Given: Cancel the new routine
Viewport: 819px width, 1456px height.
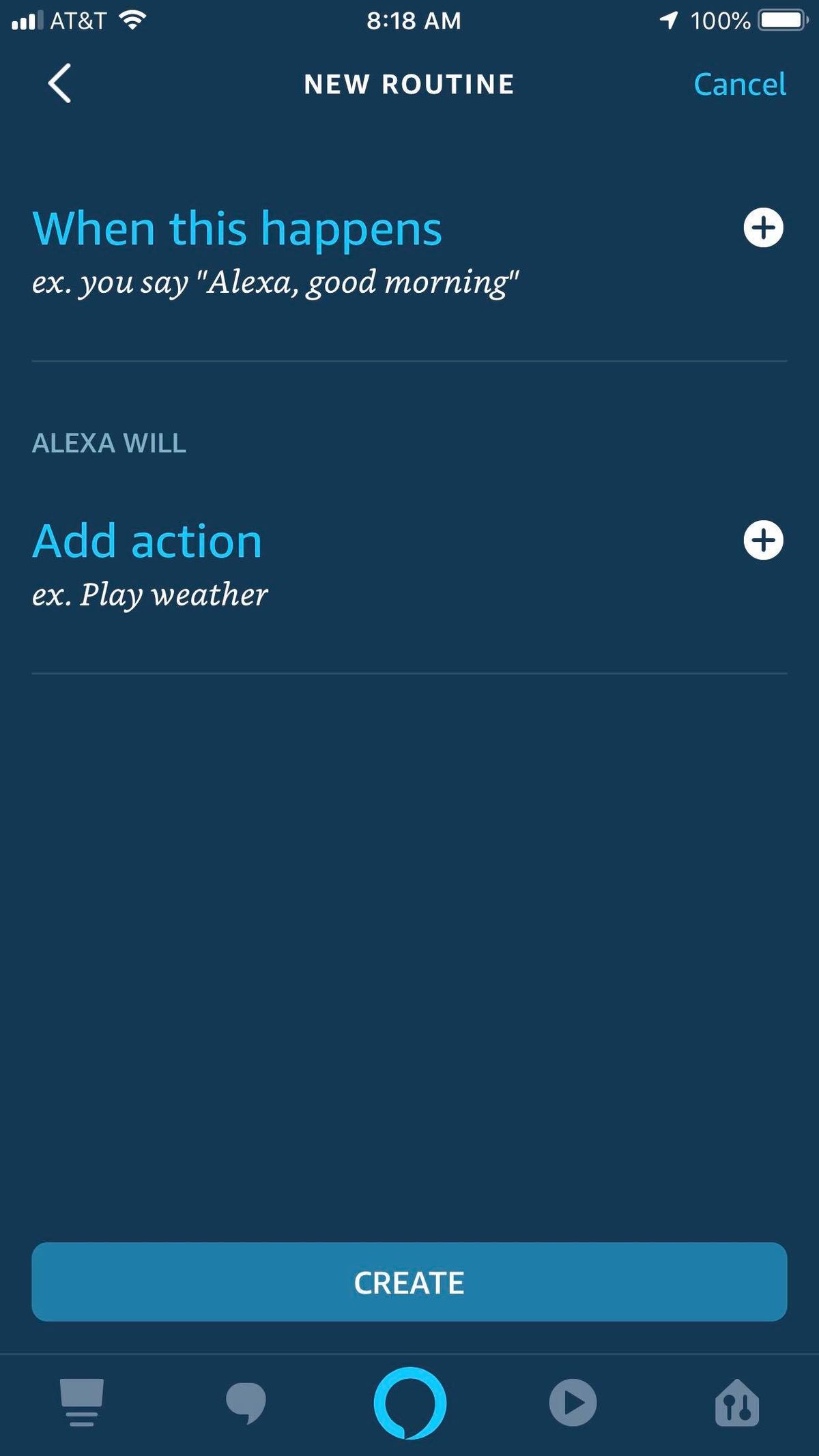Looking at the screenshot, I should click(738, 85).
